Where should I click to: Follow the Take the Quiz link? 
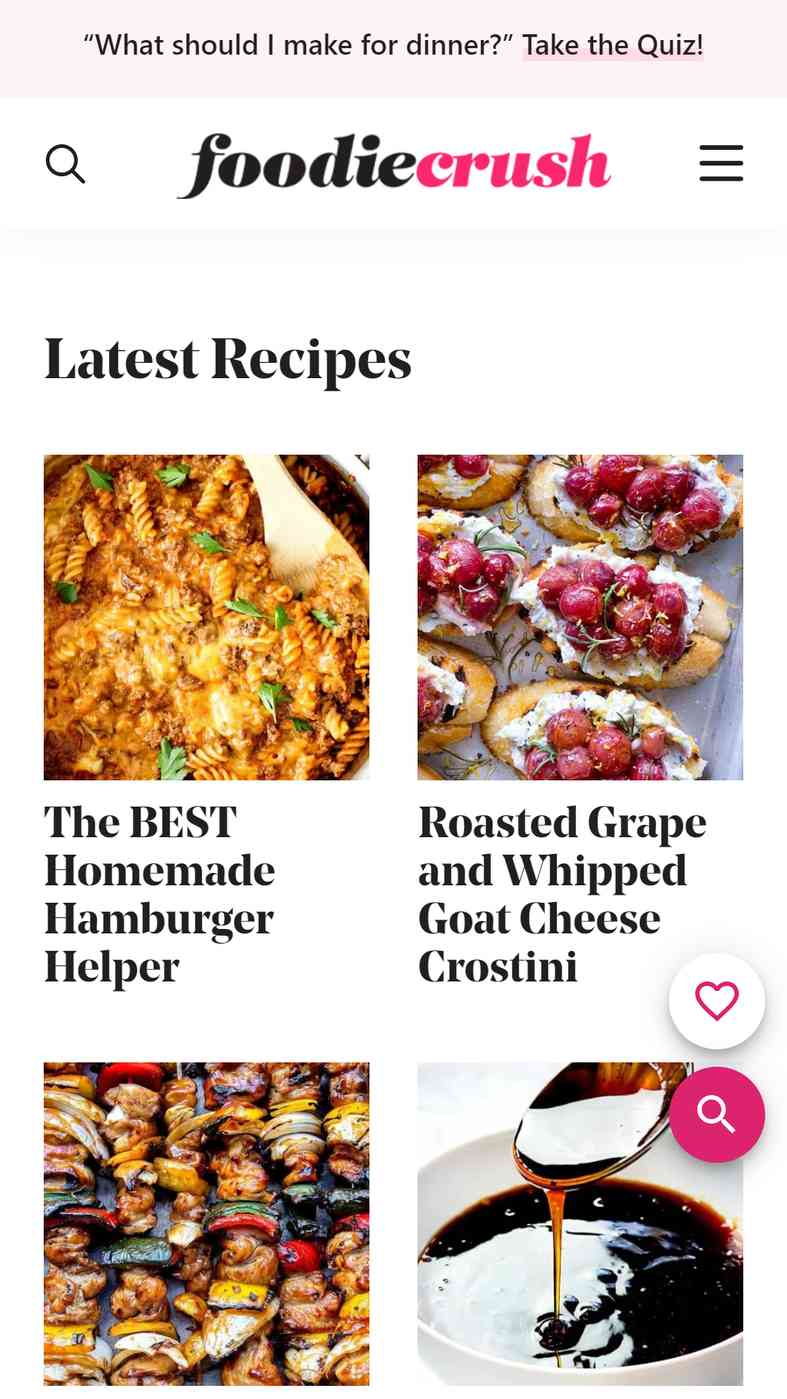coord(612,45)
